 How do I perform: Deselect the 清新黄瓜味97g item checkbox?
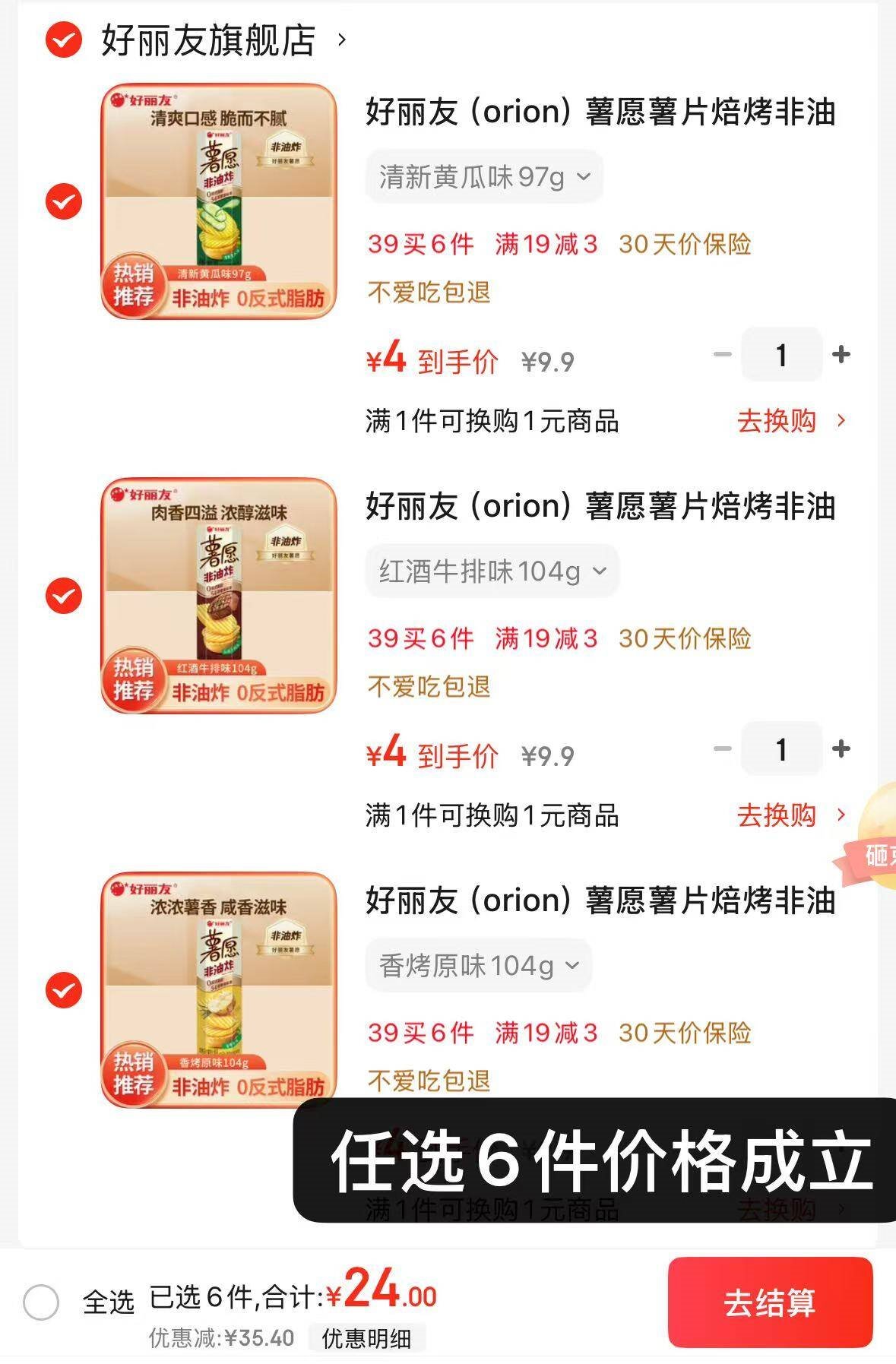(64, 201)
